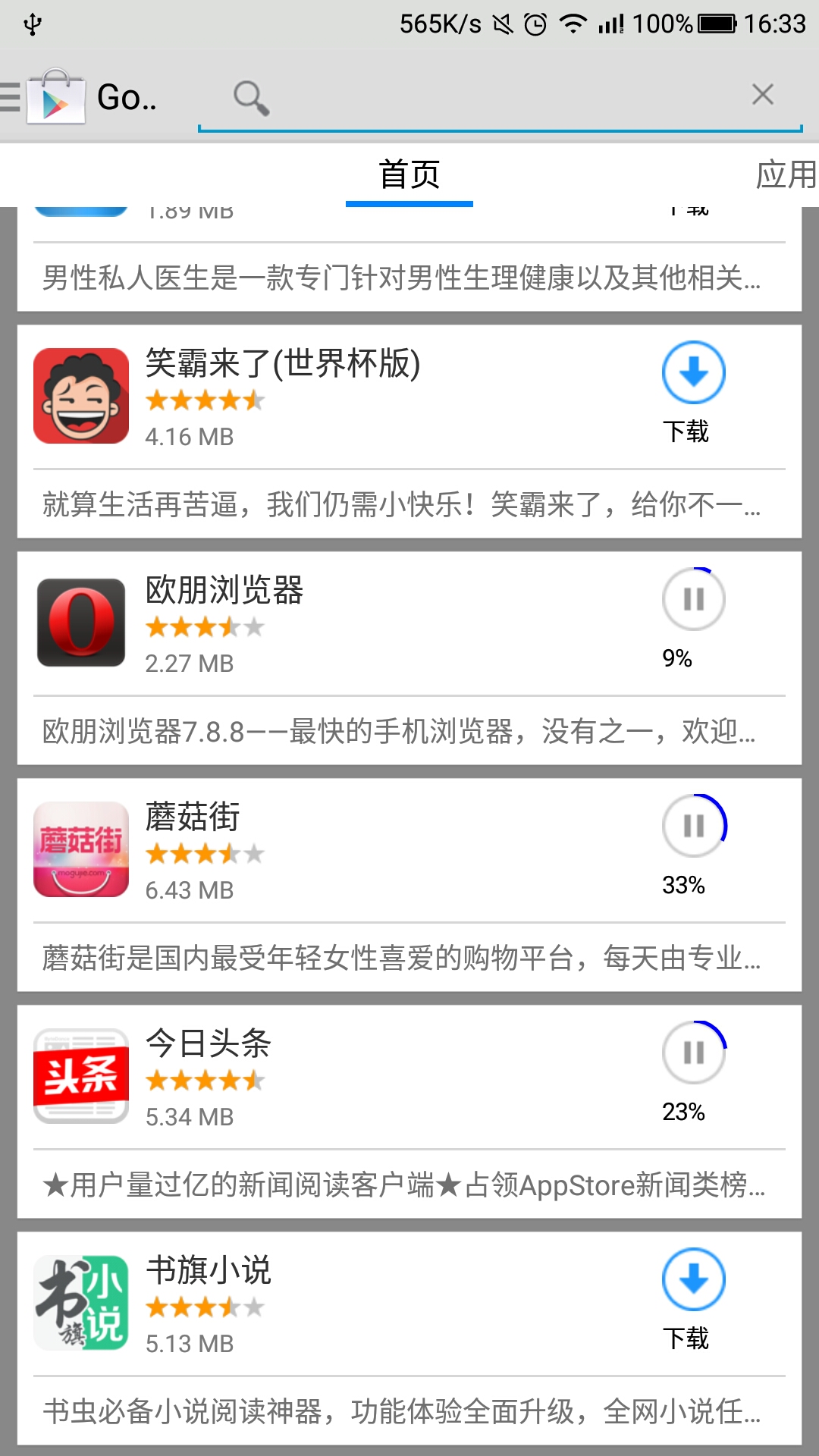The image size is (819, 1456).
Task: Switch to the 应用 tab
Action: tap(786, 175)
